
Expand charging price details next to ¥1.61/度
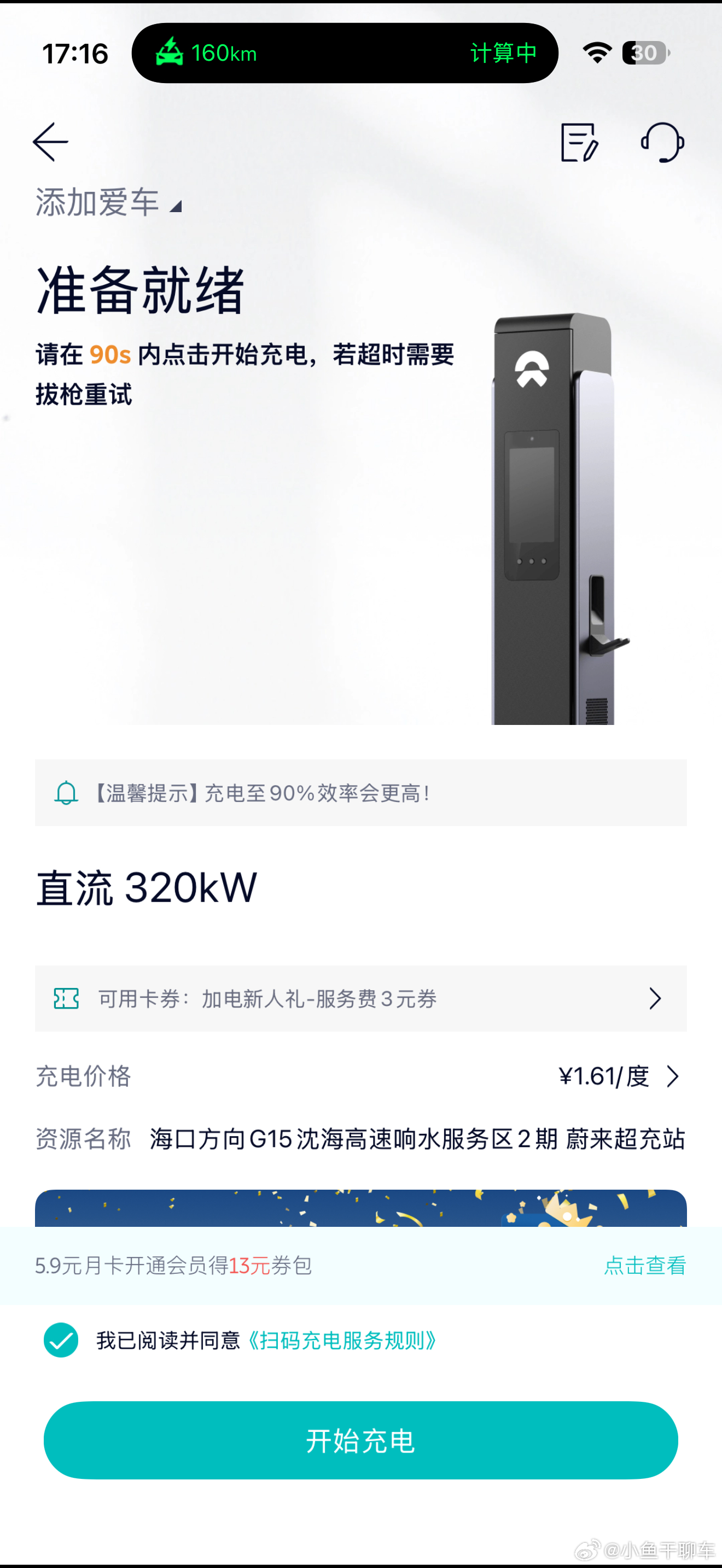[x=674, y=1076]
